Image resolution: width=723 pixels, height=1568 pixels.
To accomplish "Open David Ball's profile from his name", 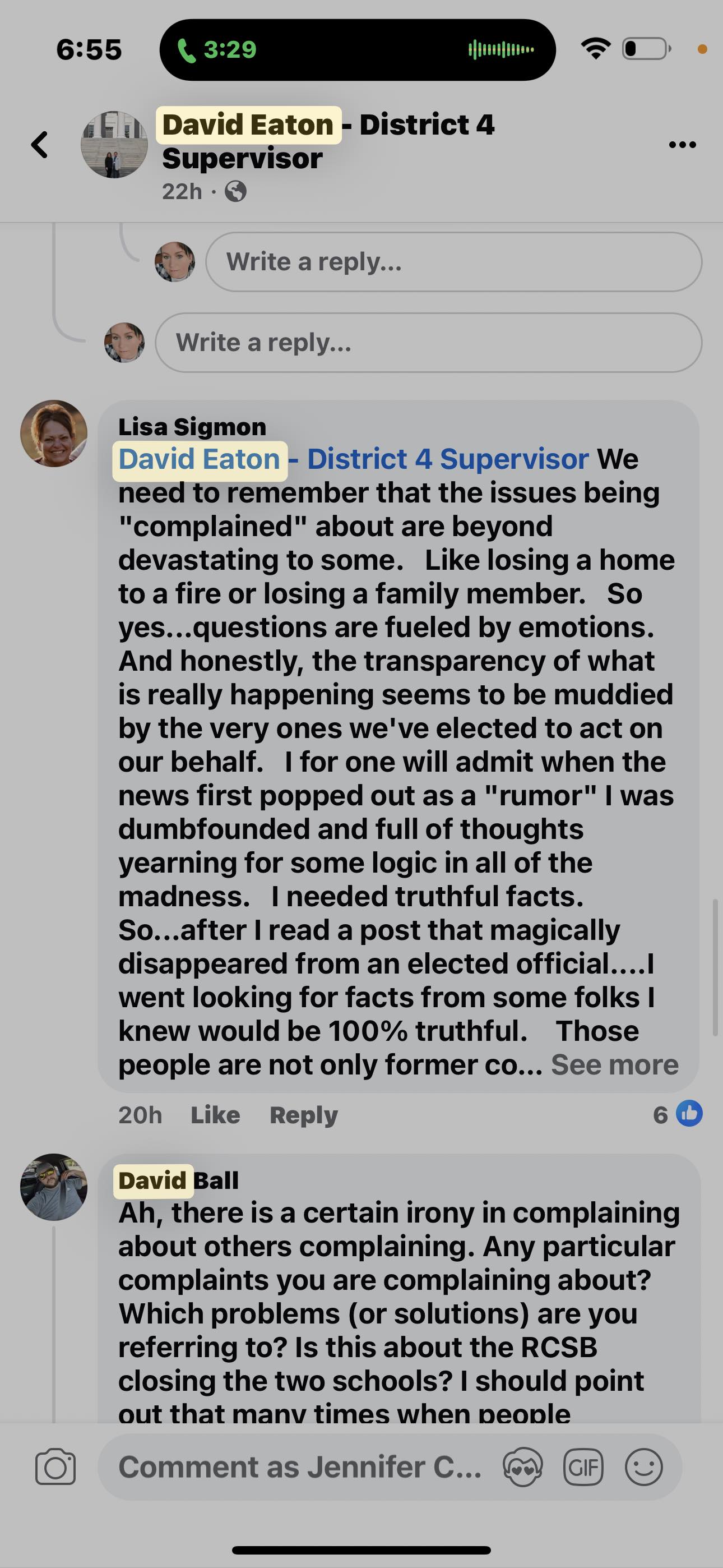I will [178, 1180].
